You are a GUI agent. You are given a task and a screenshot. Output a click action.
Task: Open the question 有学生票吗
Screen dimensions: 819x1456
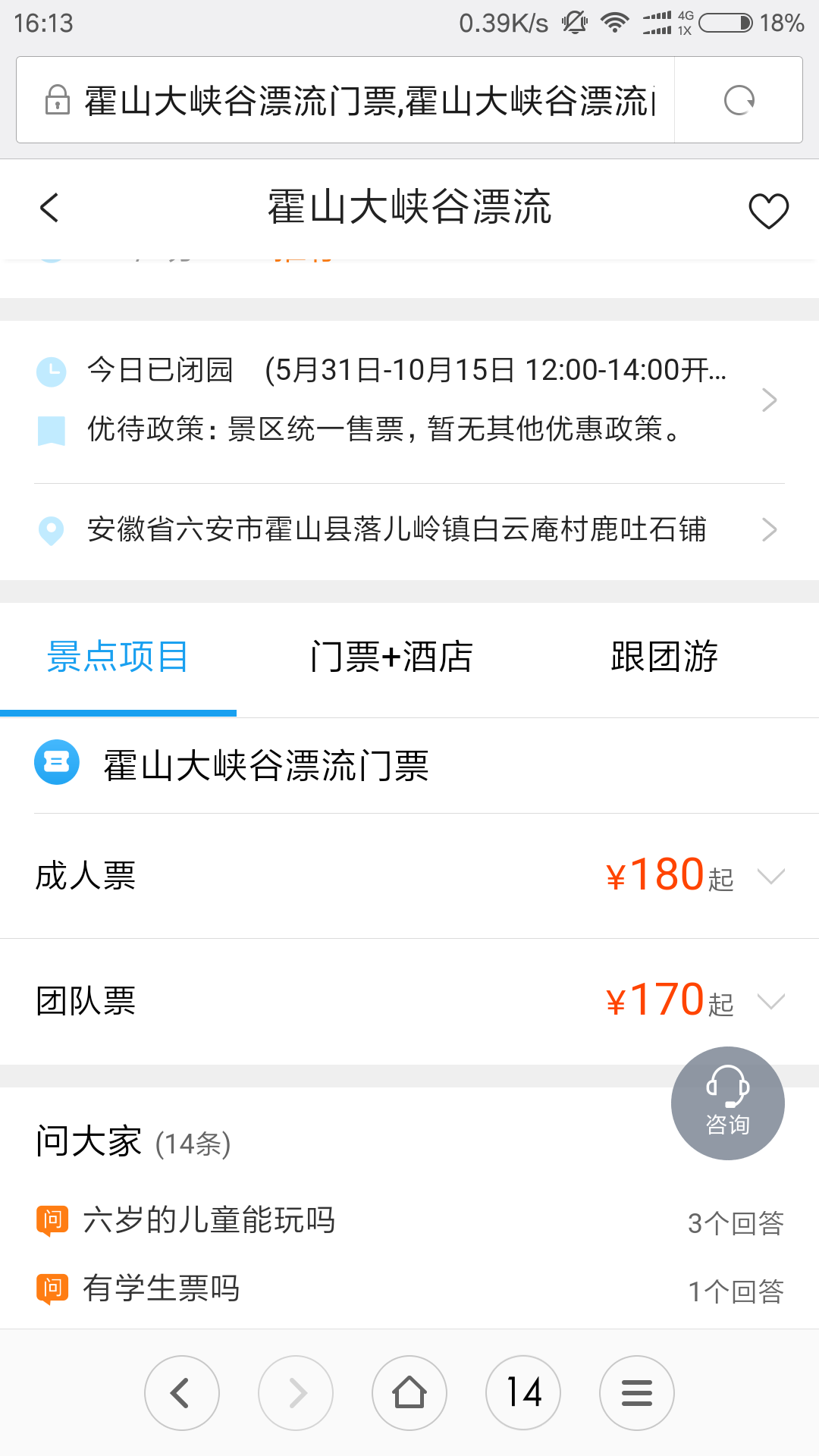click(409, 1289)
